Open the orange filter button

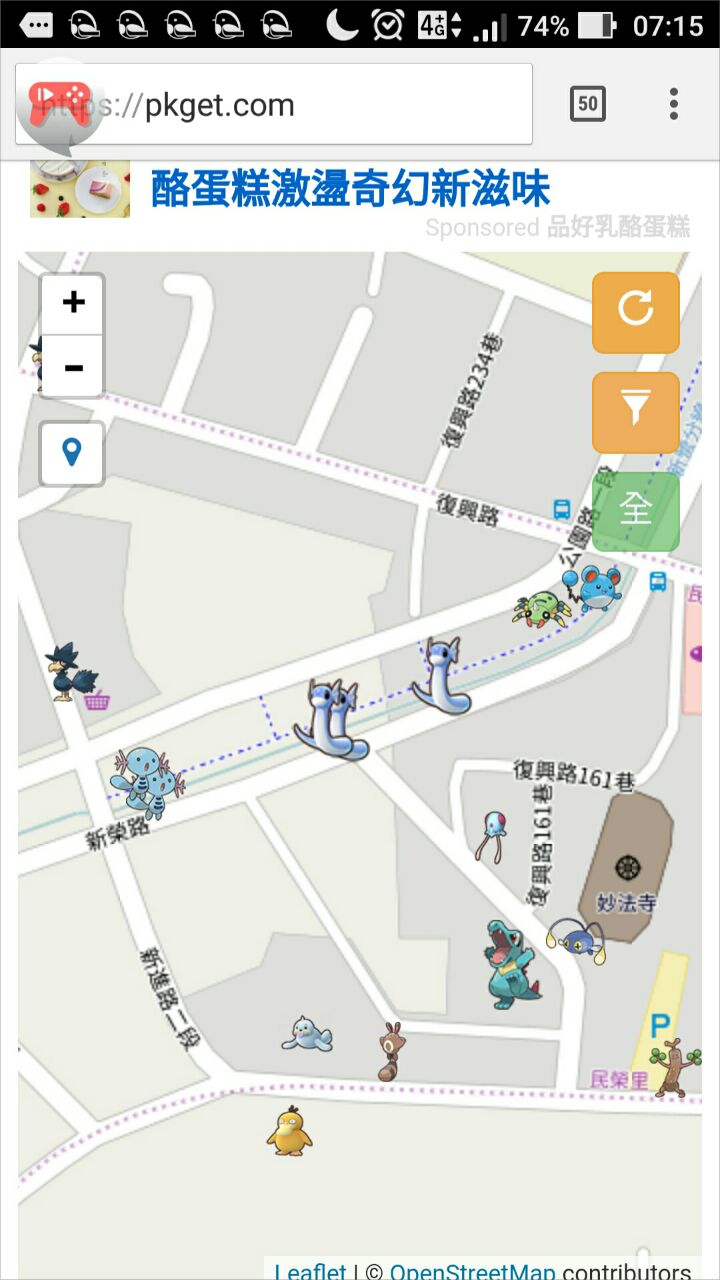click(636, 412)
